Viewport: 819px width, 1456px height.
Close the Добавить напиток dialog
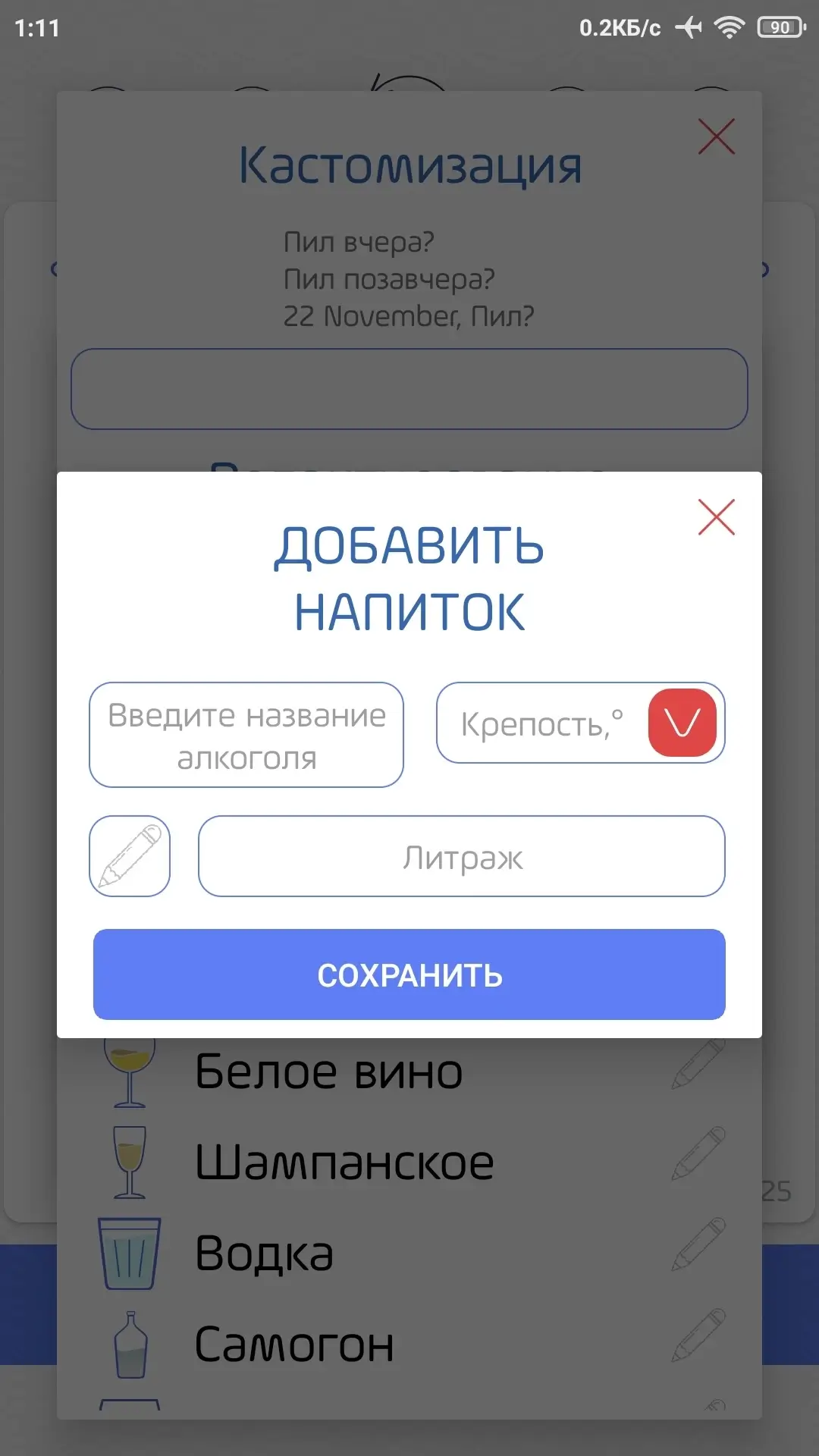(716, 517)
